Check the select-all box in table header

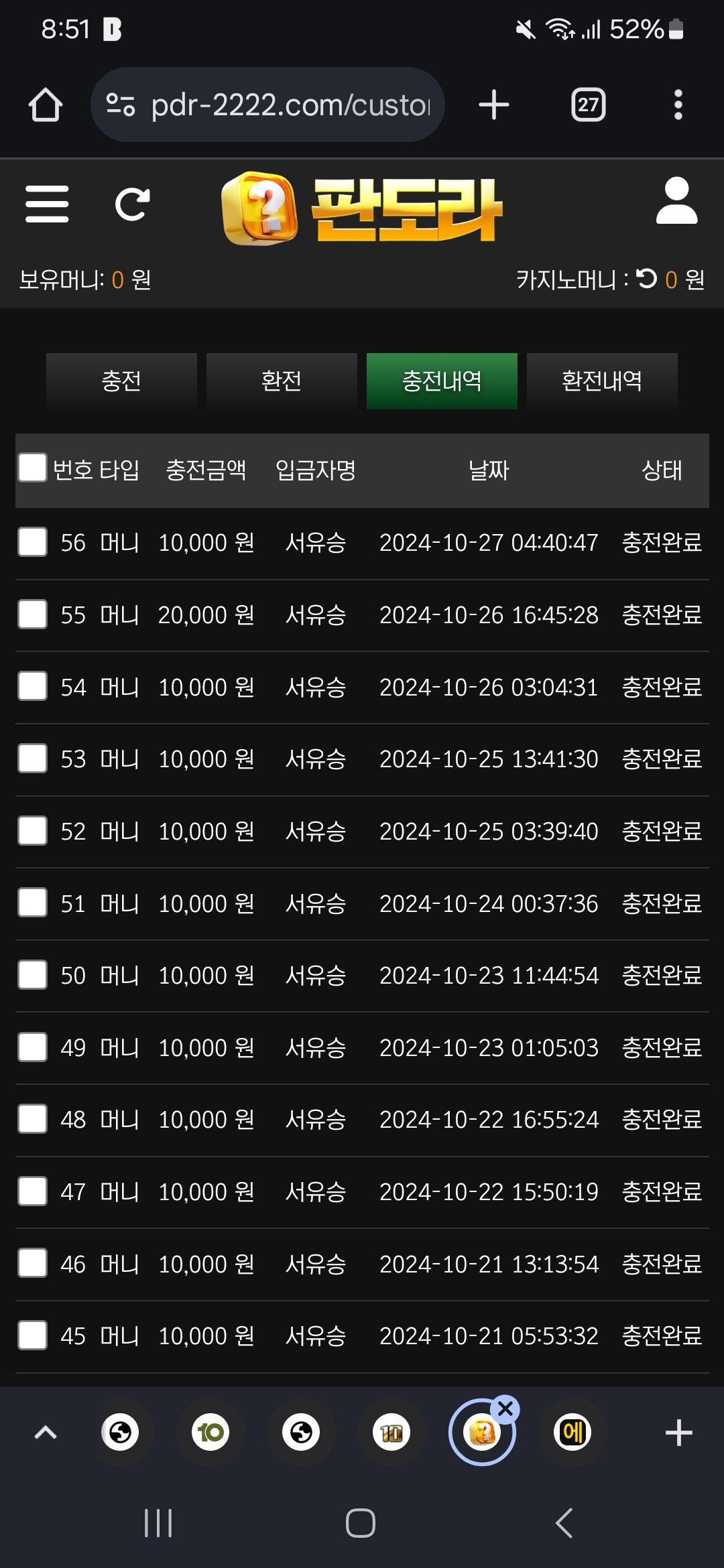pos(32,468)
